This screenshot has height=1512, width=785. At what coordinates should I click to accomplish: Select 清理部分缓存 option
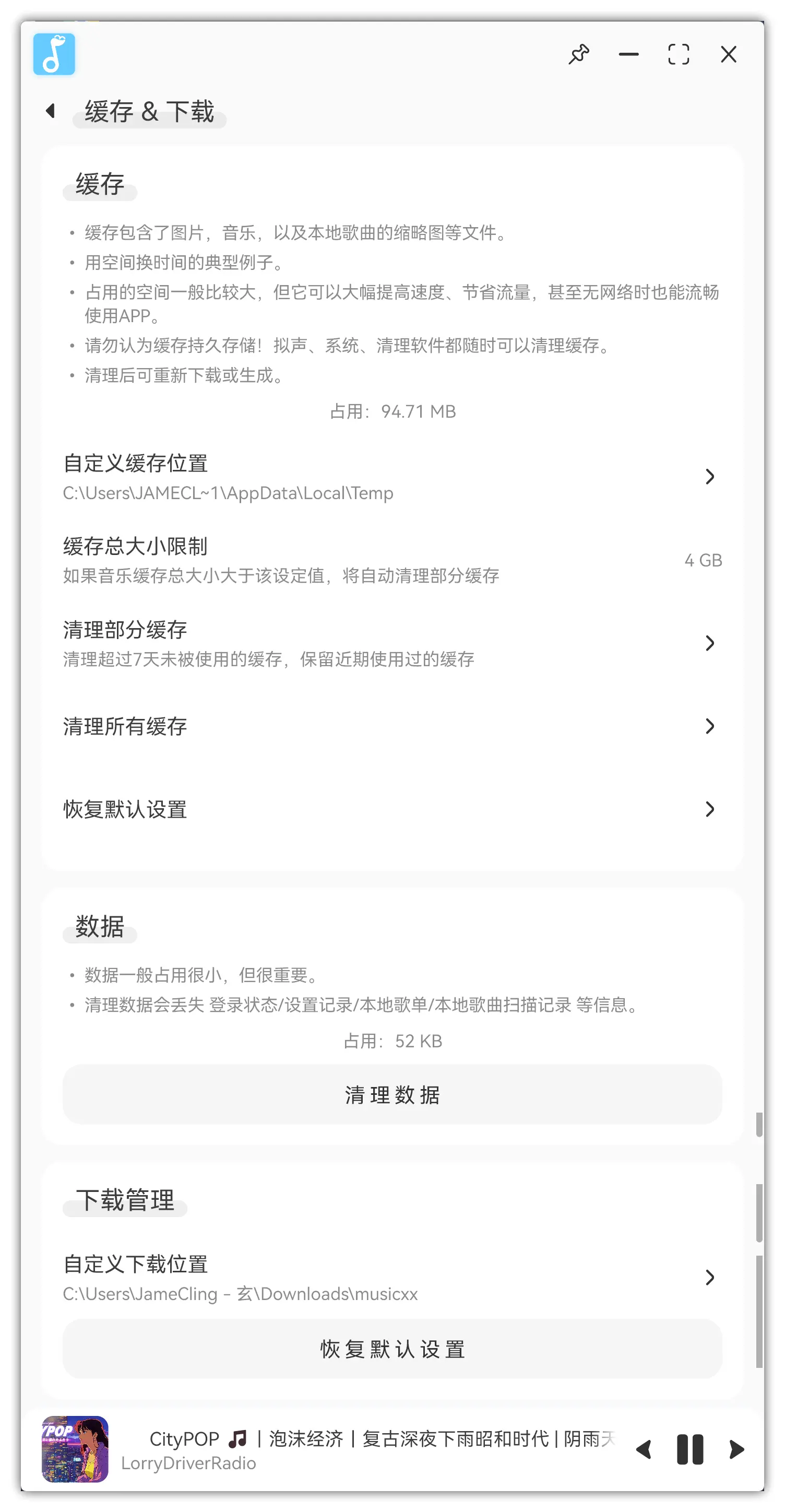coord(392,643)
